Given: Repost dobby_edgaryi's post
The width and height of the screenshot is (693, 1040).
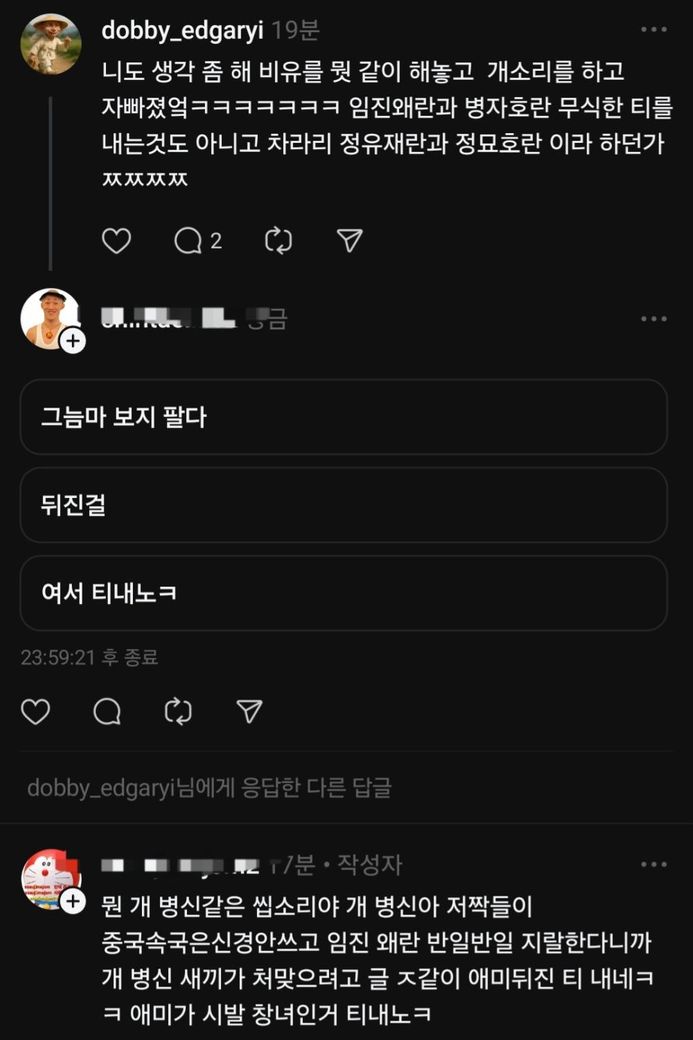Looking at the screenshot, I should [277, 240].
